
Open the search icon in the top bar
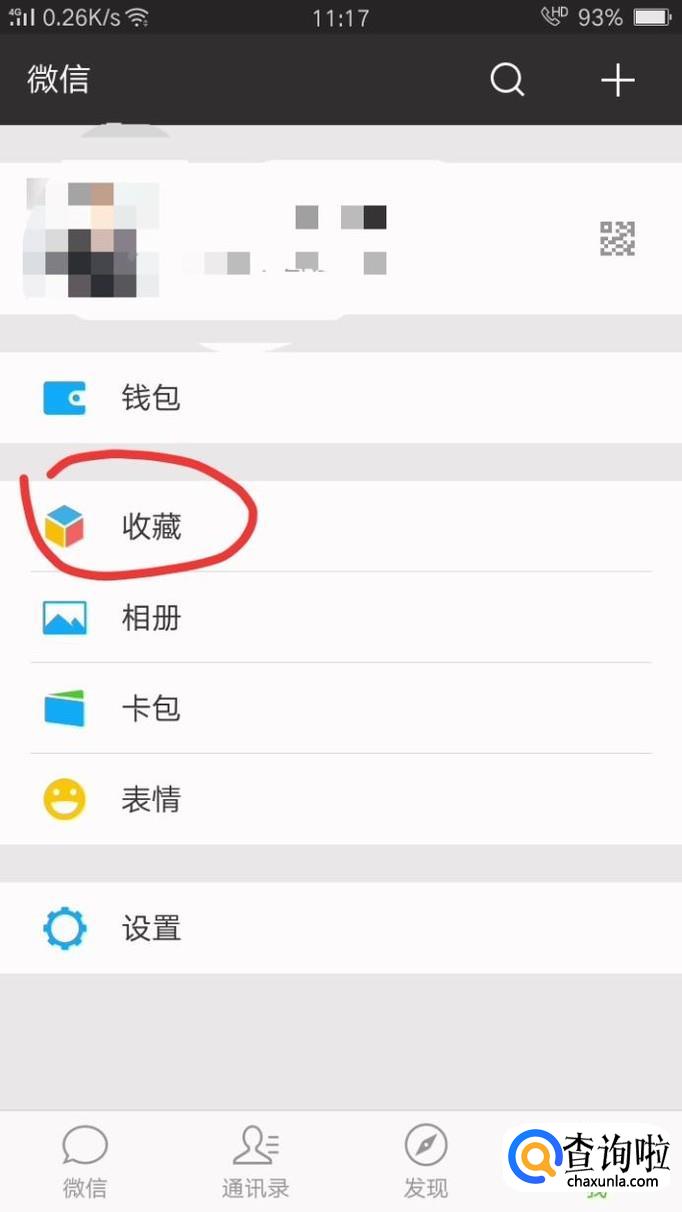click(507, 80)
